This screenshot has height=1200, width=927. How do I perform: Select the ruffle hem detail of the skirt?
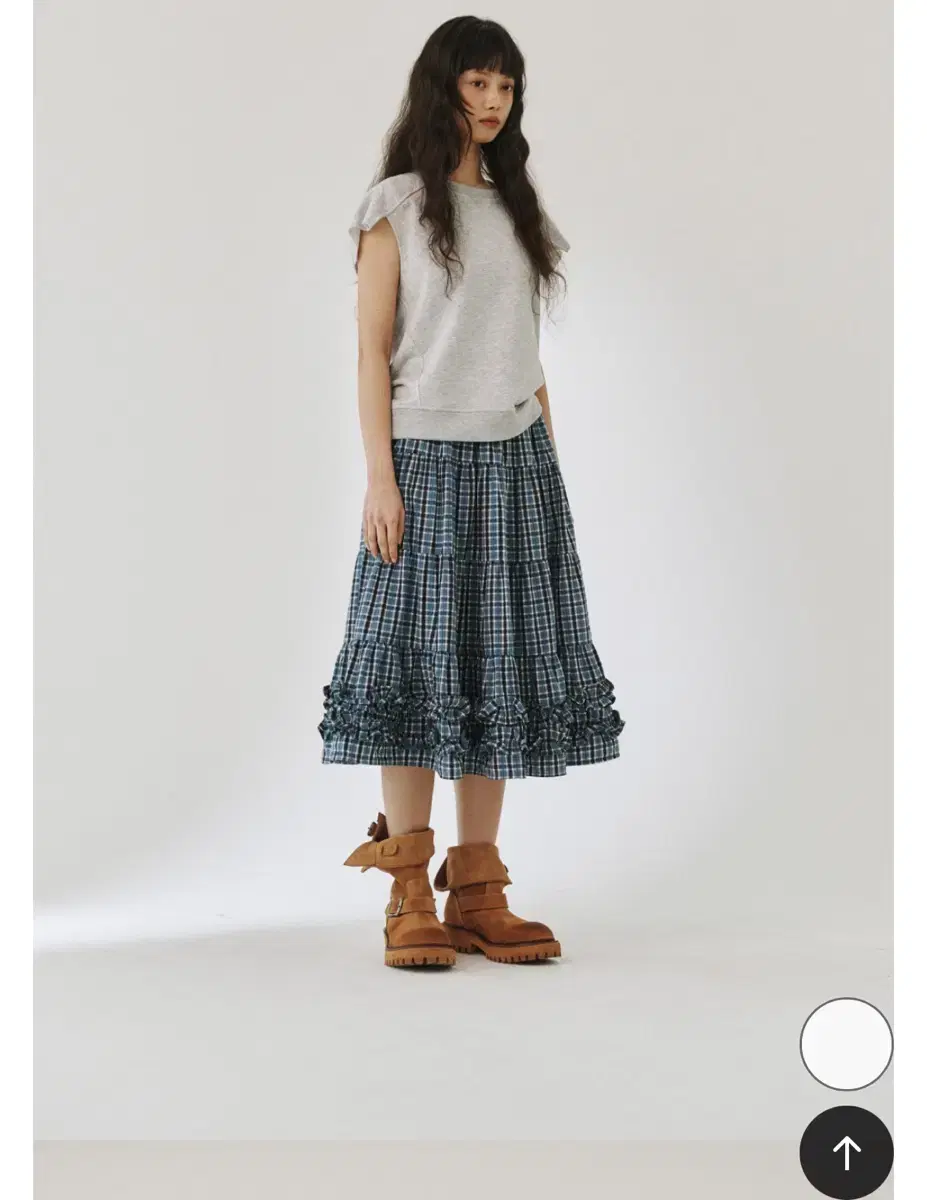[x=470, y=715]
